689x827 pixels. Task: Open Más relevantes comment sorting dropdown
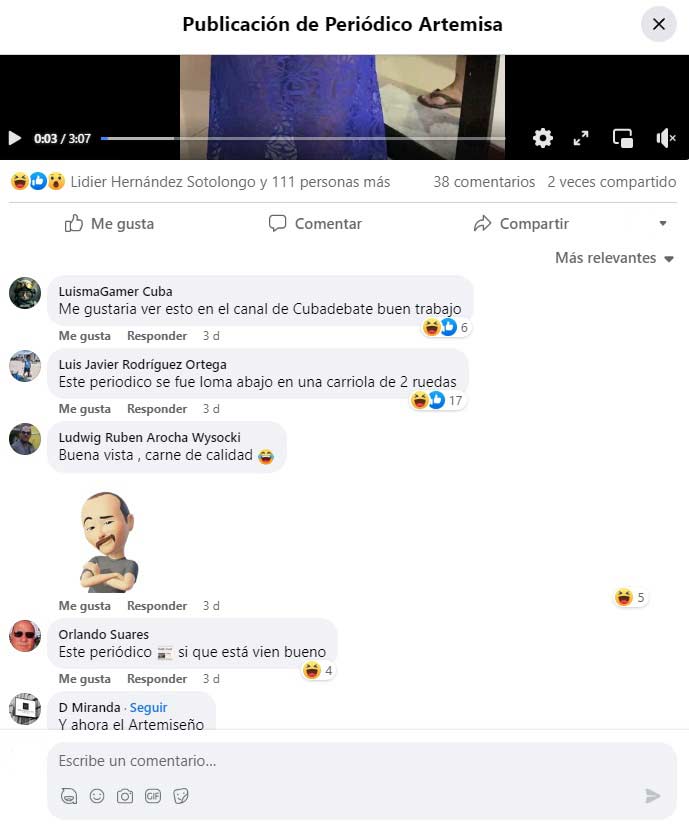(x=615, y=258)
